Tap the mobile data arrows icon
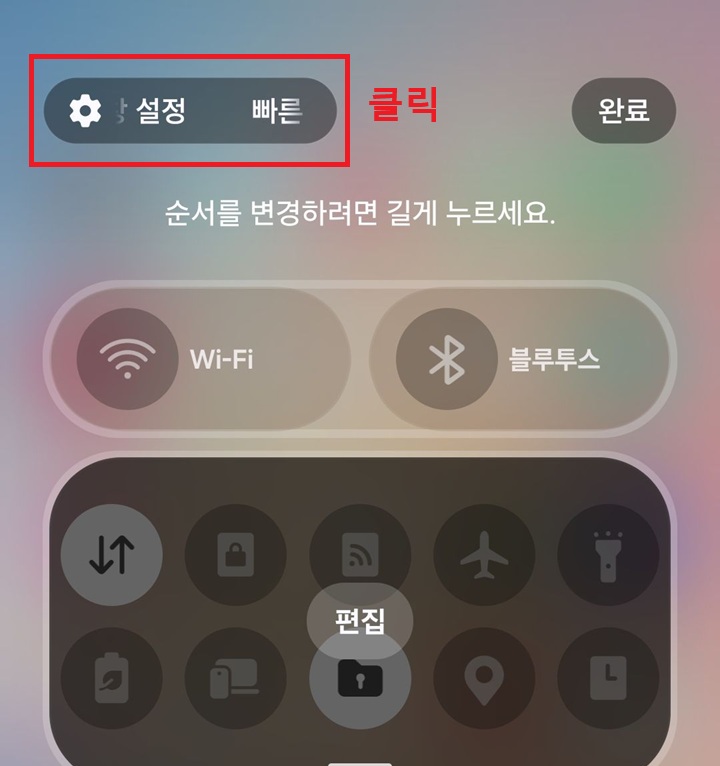The image size is (720, 766). [x=110, y=555]
